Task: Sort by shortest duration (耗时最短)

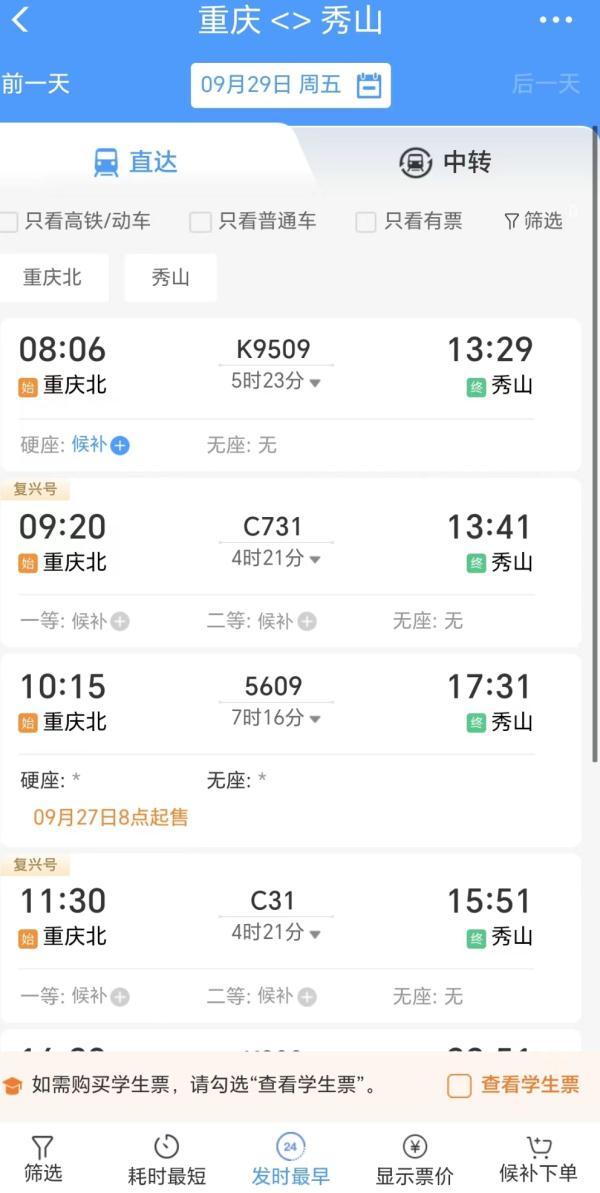Action: pyautogui.click(x=166, y=1159)
